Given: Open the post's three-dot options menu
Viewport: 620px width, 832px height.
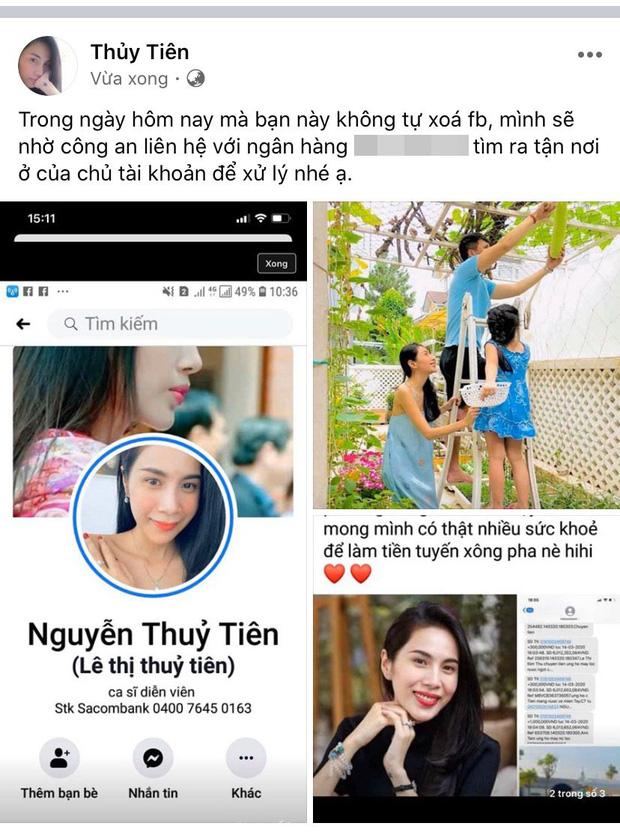Looking at the screenshot, I should click(x=589, y=55).
